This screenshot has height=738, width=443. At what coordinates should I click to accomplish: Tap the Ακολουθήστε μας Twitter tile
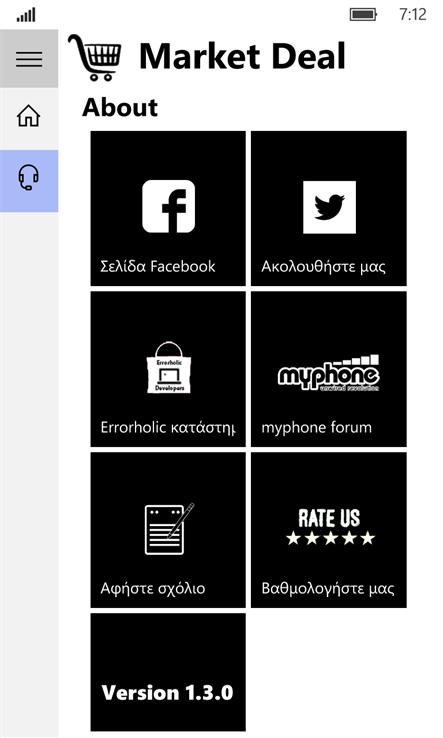[329, 209]
